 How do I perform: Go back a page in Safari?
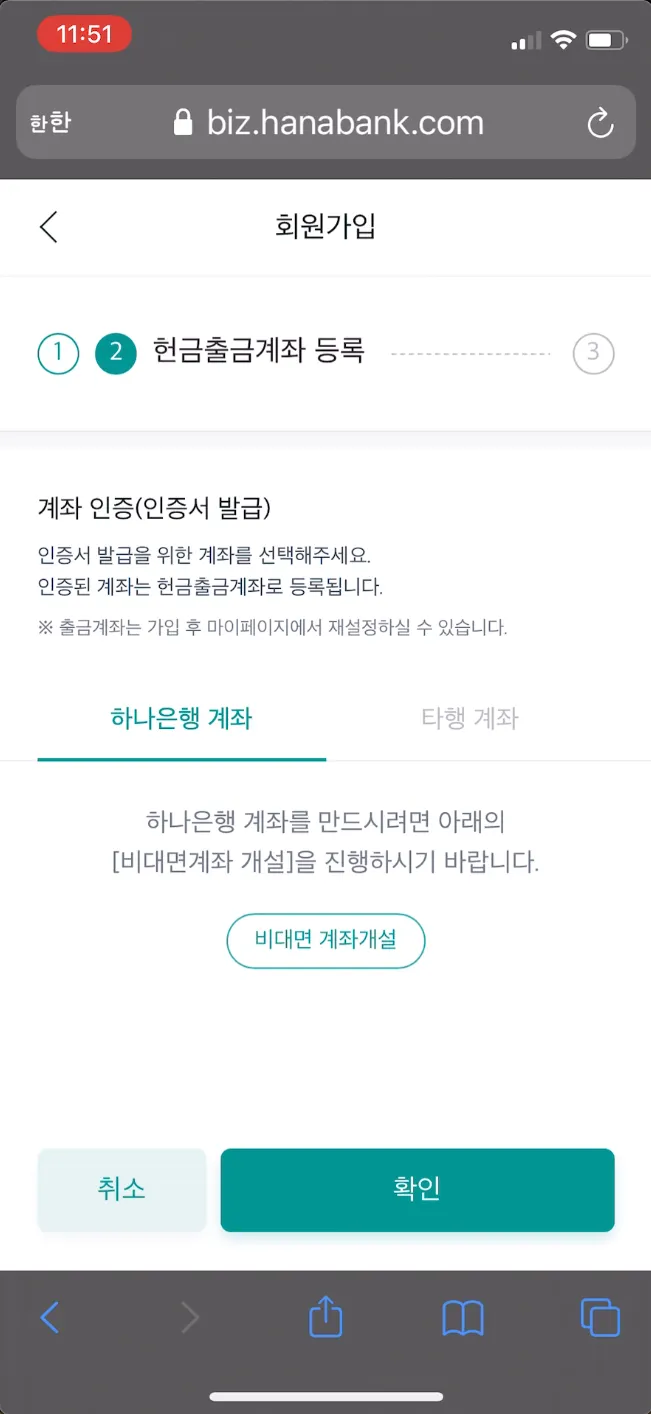(50, 1318)
